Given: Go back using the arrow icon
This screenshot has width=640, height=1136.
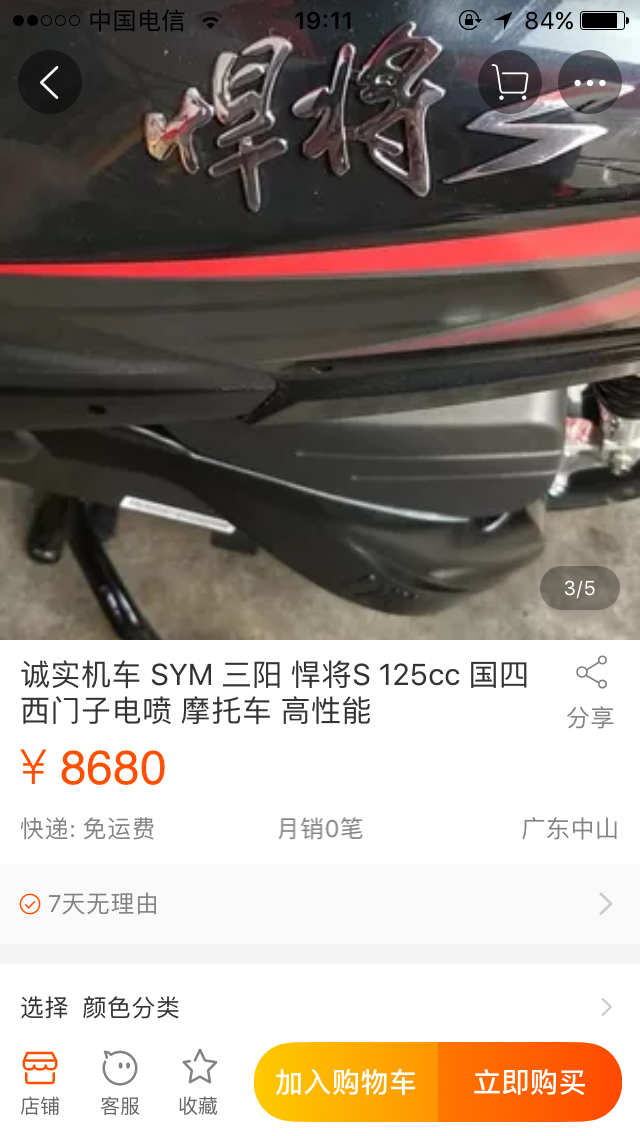Looking at the screenshot, I should pyautogui.click(x=49, y=82).
